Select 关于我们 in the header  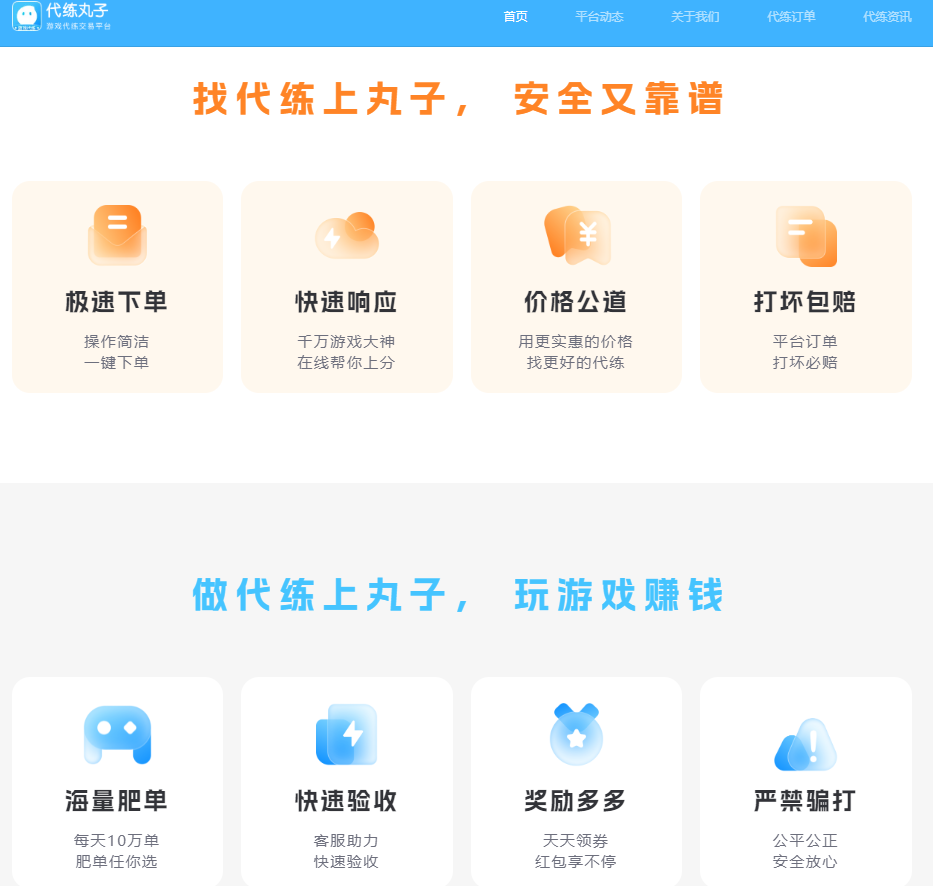click(x=695, y=17)
